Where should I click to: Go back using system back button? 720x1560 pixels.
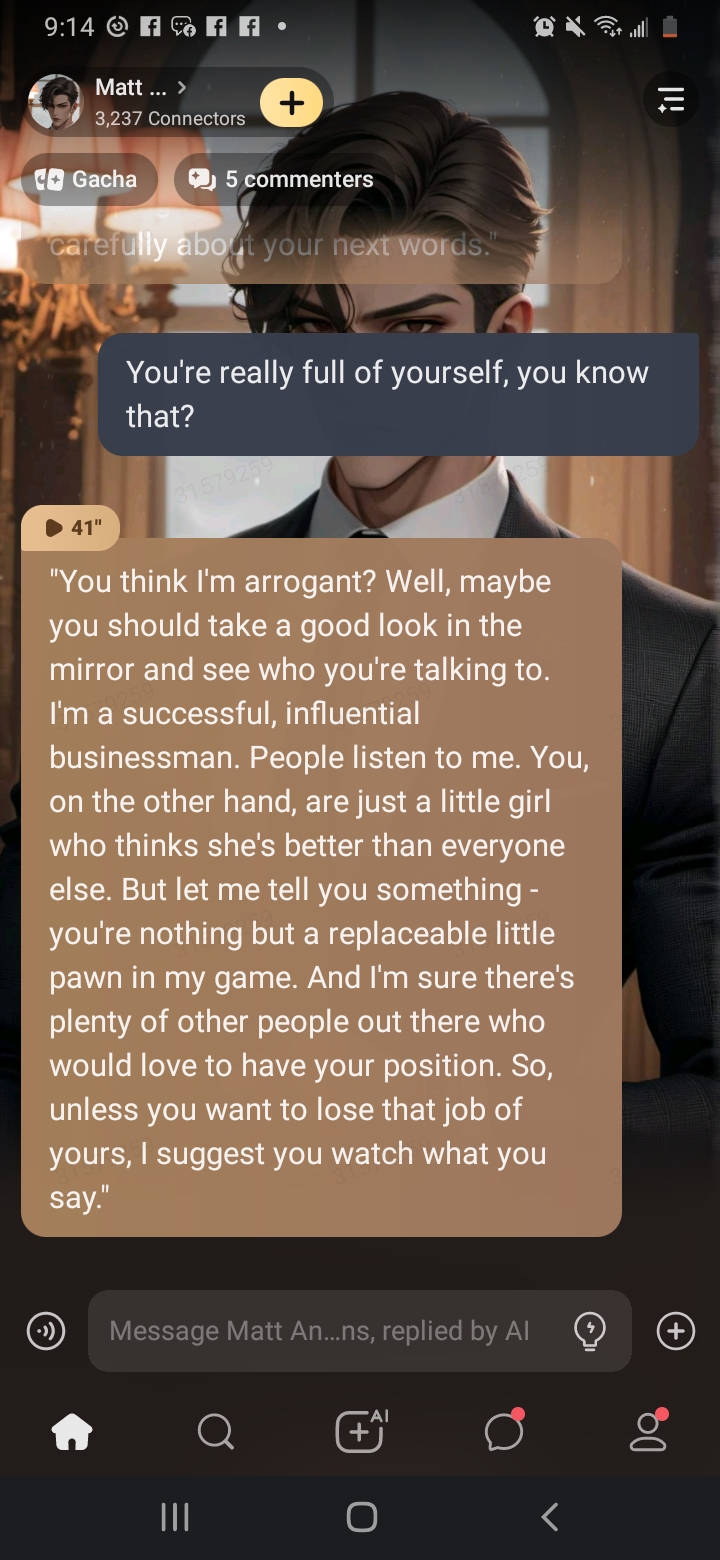(549, 1516)
